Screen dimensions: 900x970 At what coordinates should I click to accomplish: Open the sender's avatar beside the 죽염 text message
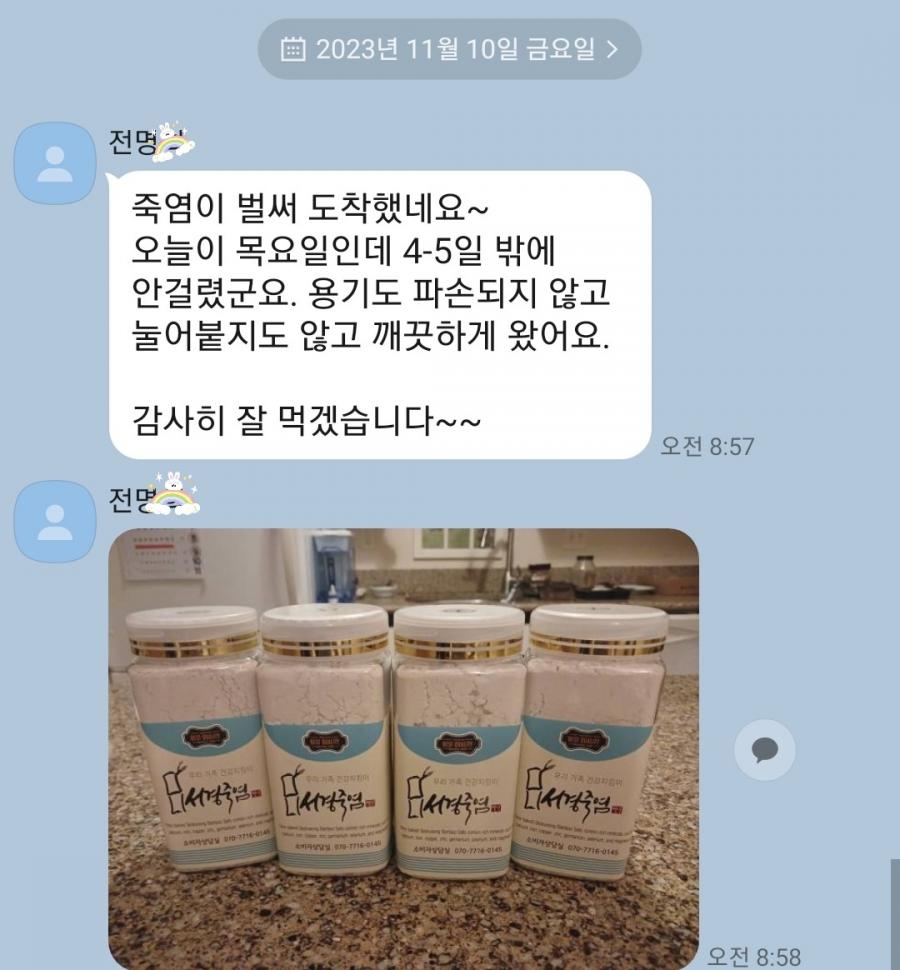click(x=54, y=163)
